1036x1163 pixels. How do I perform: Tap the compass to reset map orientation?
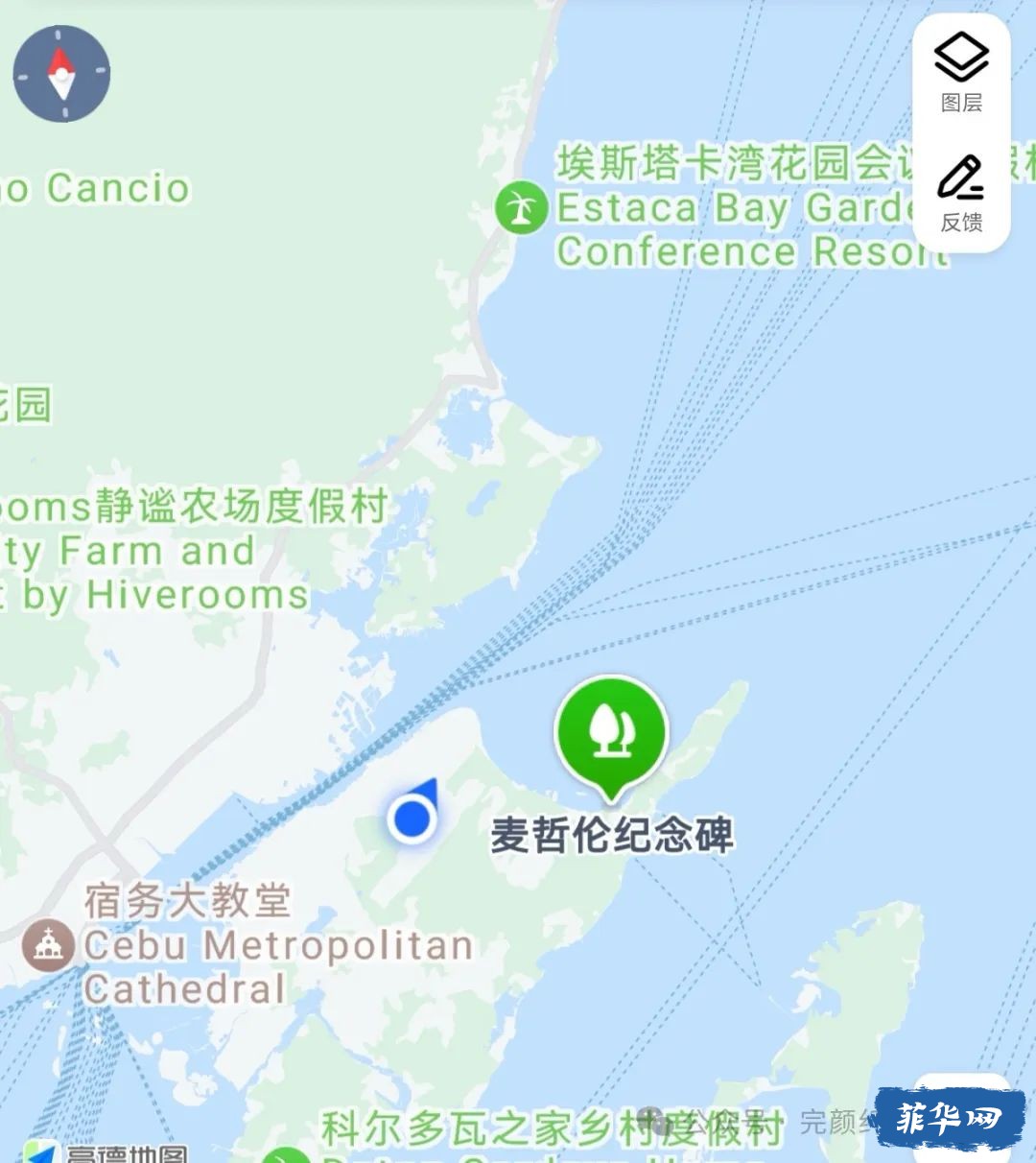point(61,74)
